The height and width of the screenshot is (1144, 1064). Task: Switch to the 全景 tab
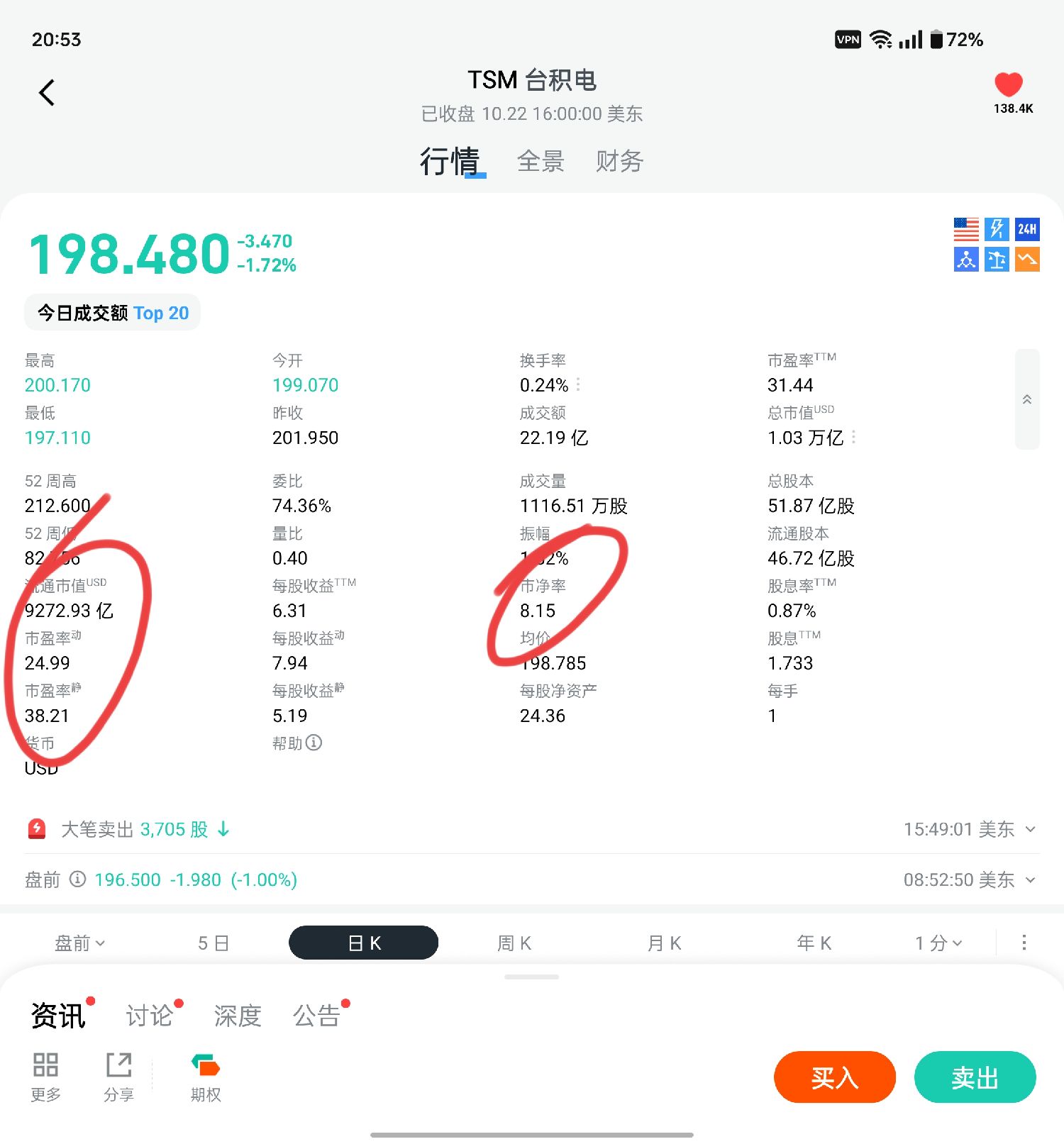click(540, 162)
